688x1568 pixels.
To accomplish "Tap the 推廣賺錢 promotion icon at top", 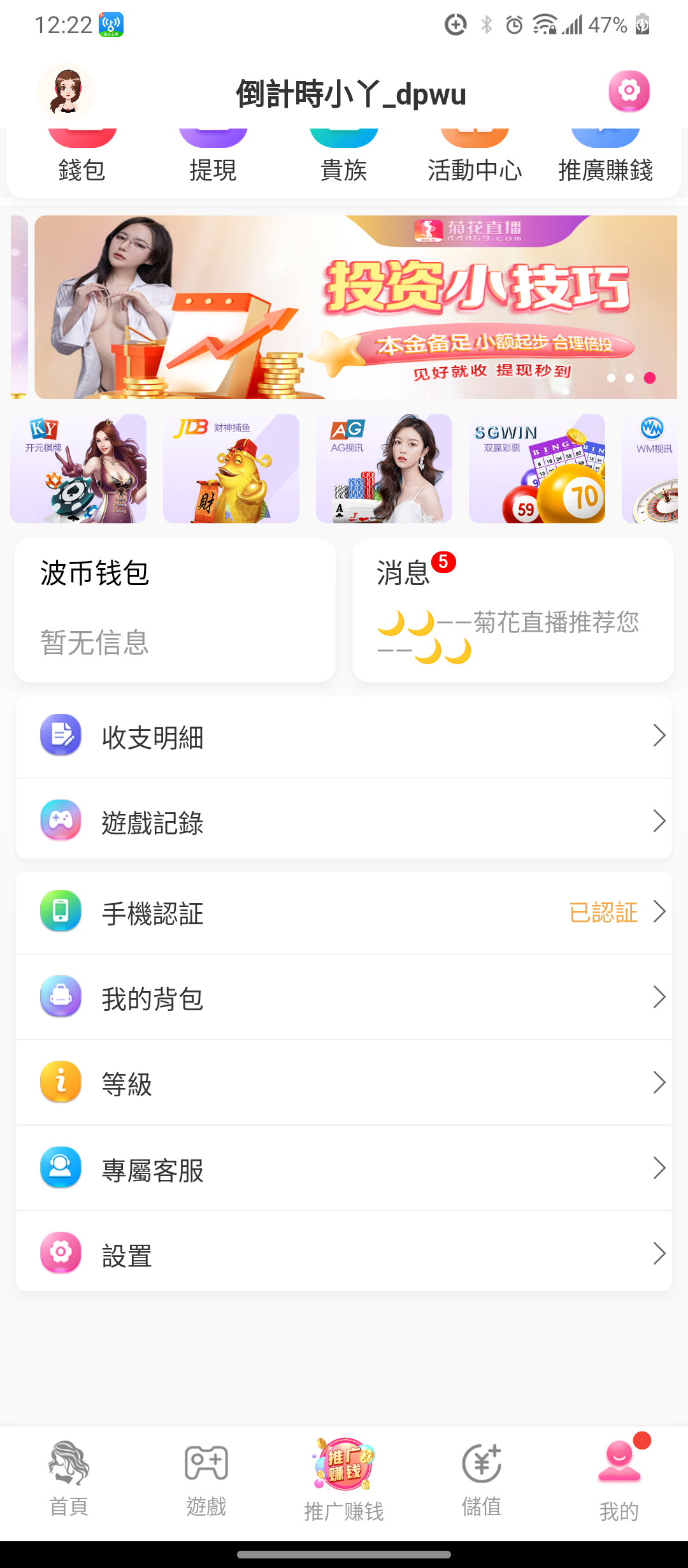I will coord(606,150).
